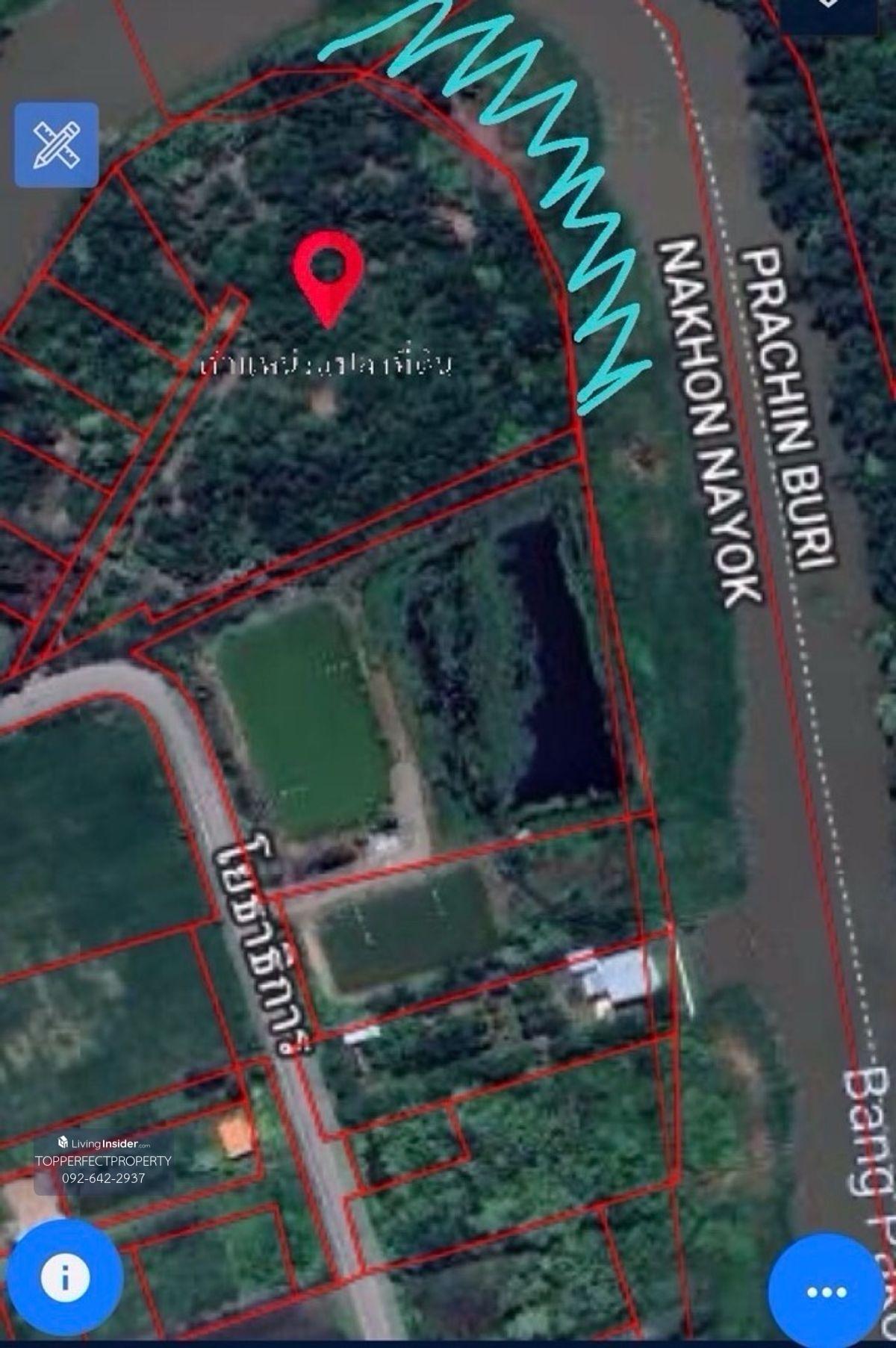Open the map layers button
Screen dimensions: 896x1348
[827, 11]
